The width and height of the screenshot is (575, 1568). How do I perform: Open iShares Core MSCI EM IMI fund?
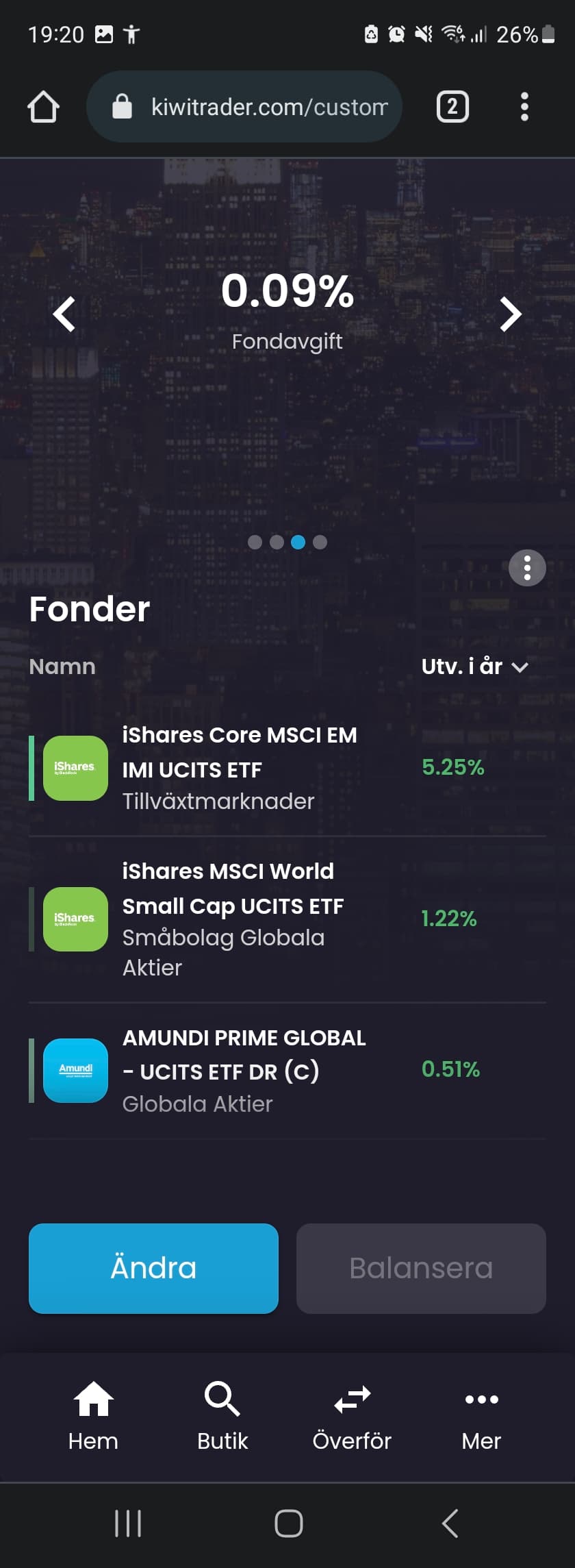pyautogui.click(x=240, y=767)
